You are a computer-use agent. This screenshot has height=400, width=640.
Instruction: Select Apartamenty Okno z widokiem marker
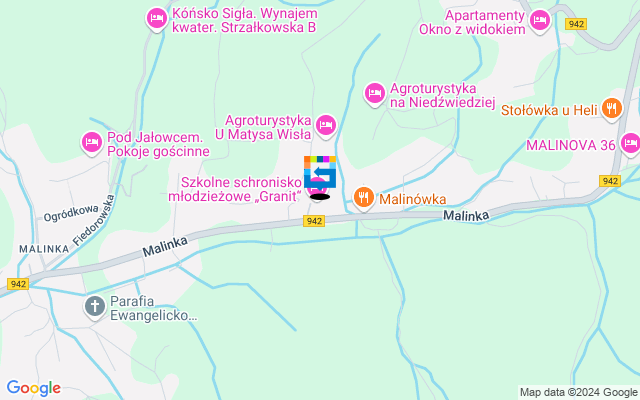pos(540,20)
